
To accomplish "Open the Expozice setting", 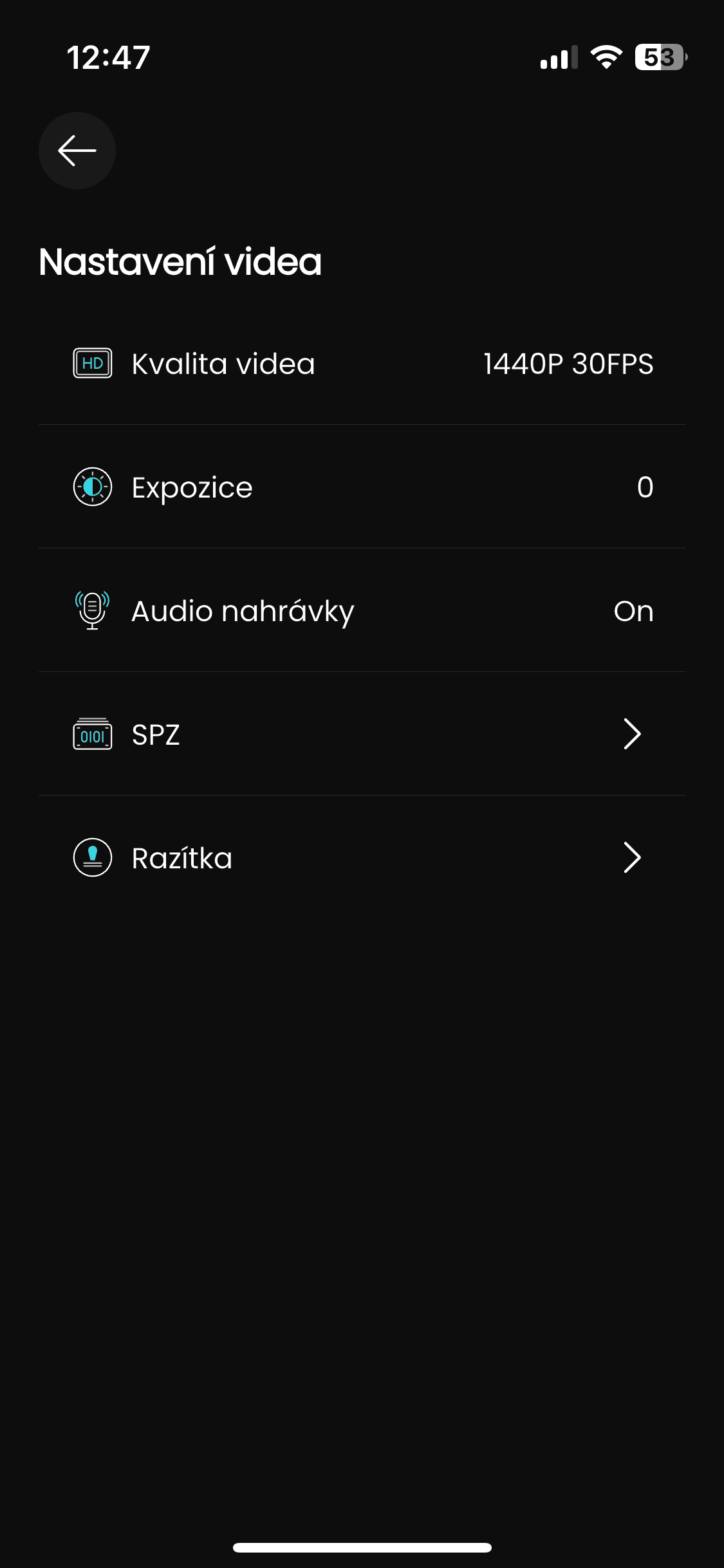I will pyautogui.click(x=362, y=487).
